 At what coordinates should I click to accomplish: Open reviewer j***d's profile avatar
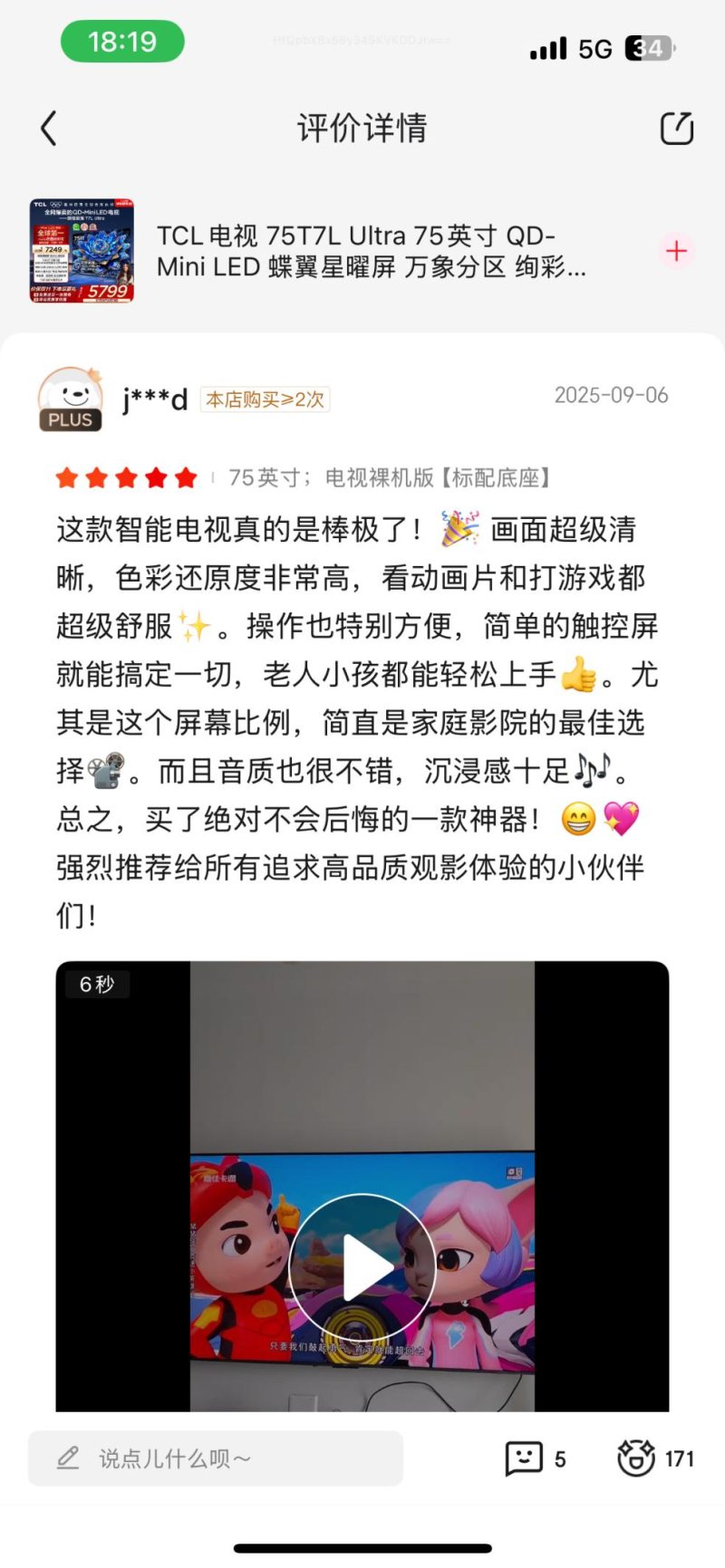[x=70, y=399]
